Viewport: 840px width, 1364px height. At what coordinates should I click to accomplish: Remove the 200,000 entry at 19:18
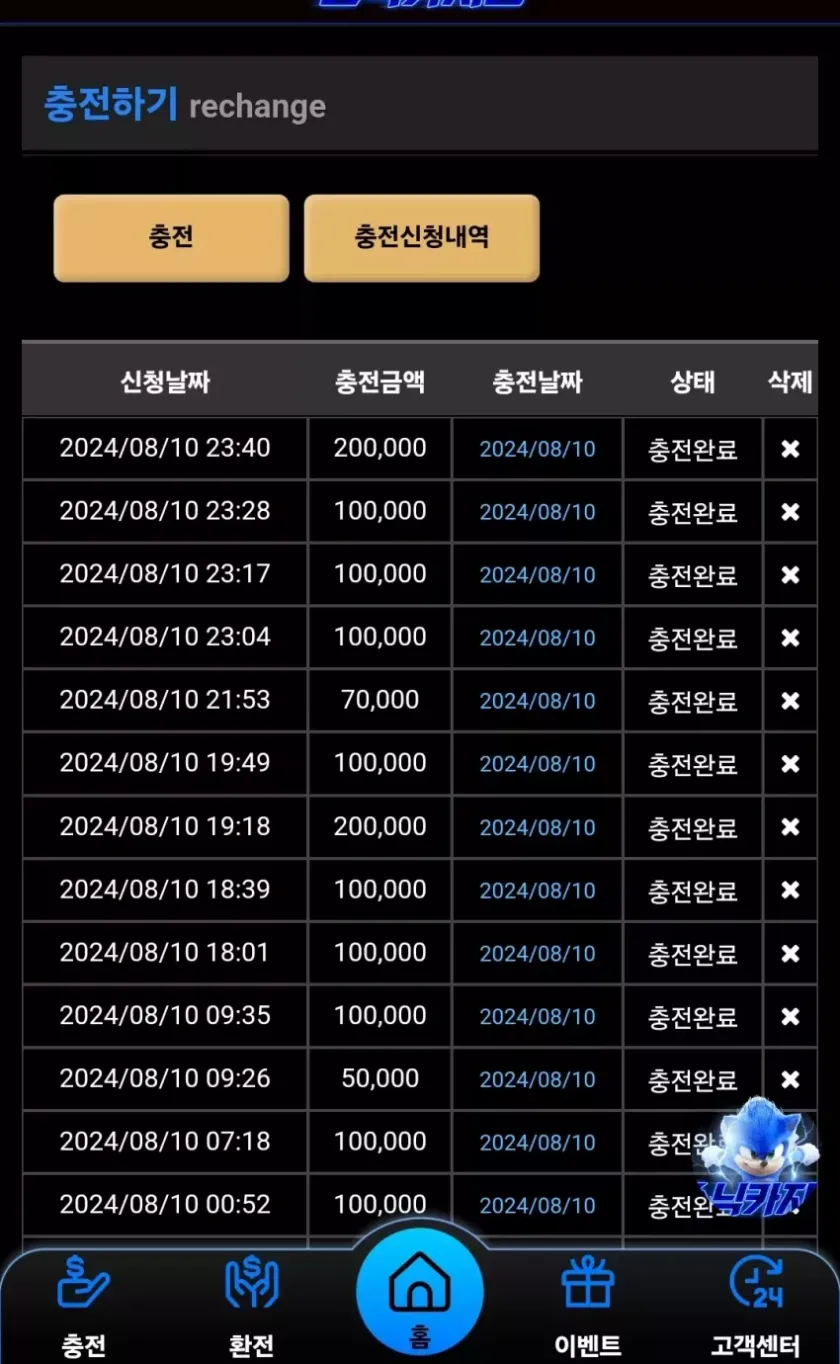pos(790,827)
